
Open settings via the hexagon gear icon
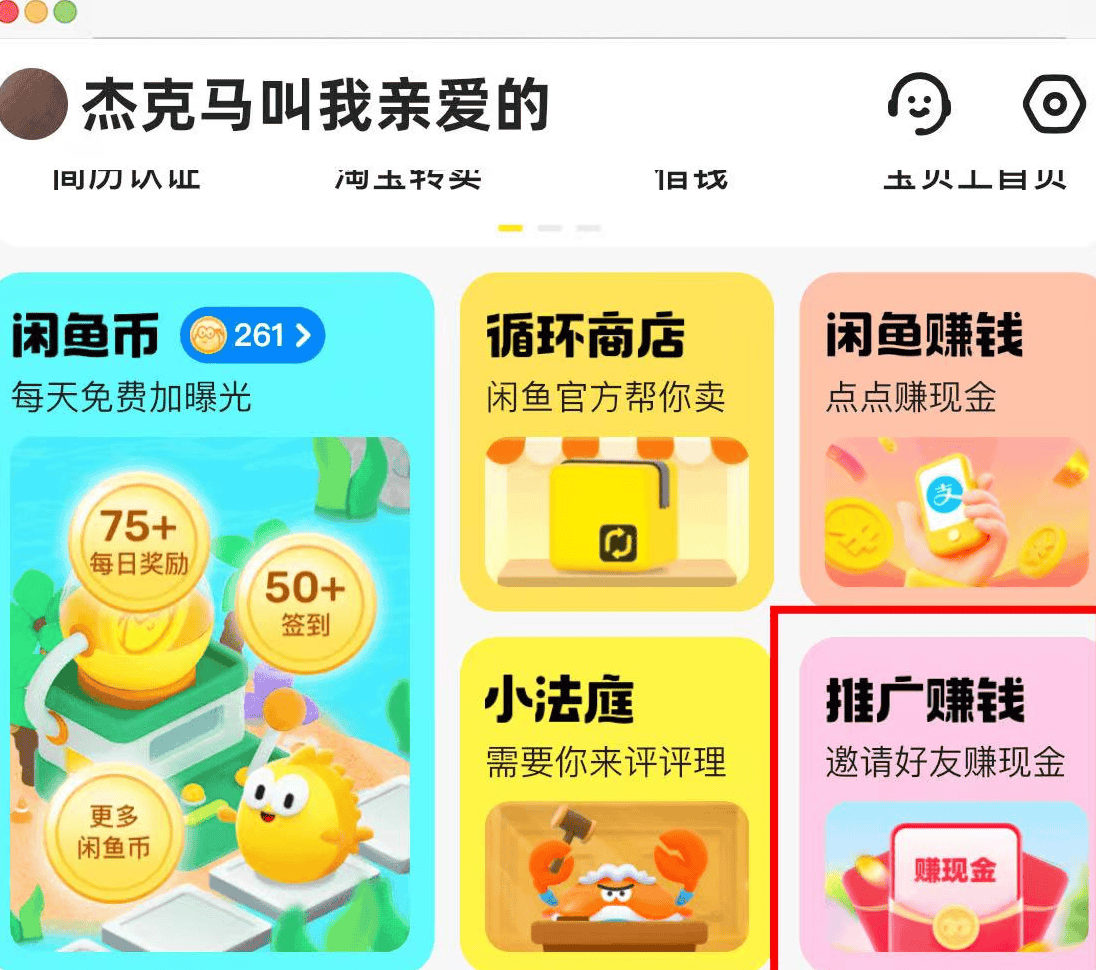(x=1054, y=104)
